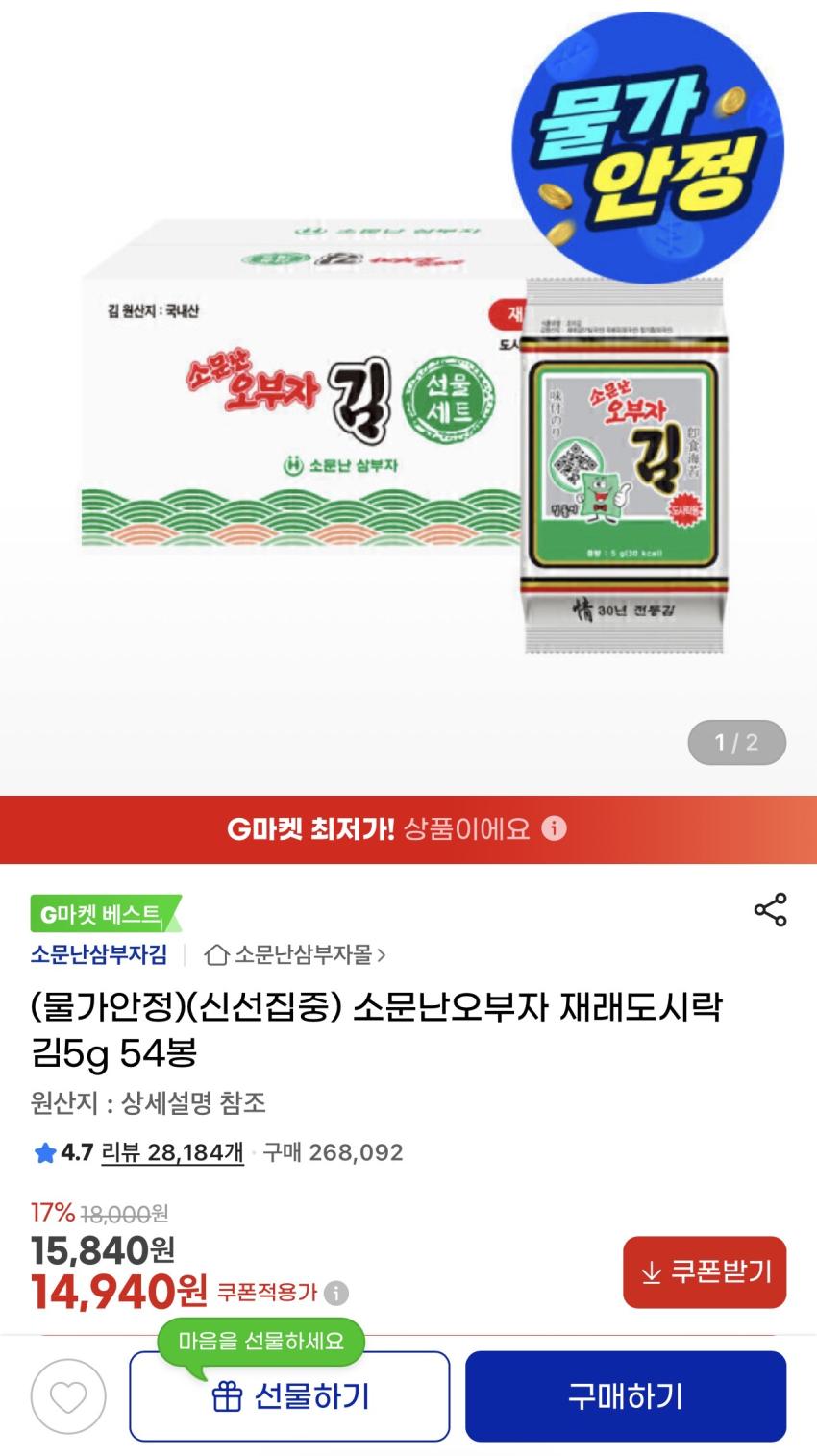
Task: Share this product via share icon
Action: [770, 910]
